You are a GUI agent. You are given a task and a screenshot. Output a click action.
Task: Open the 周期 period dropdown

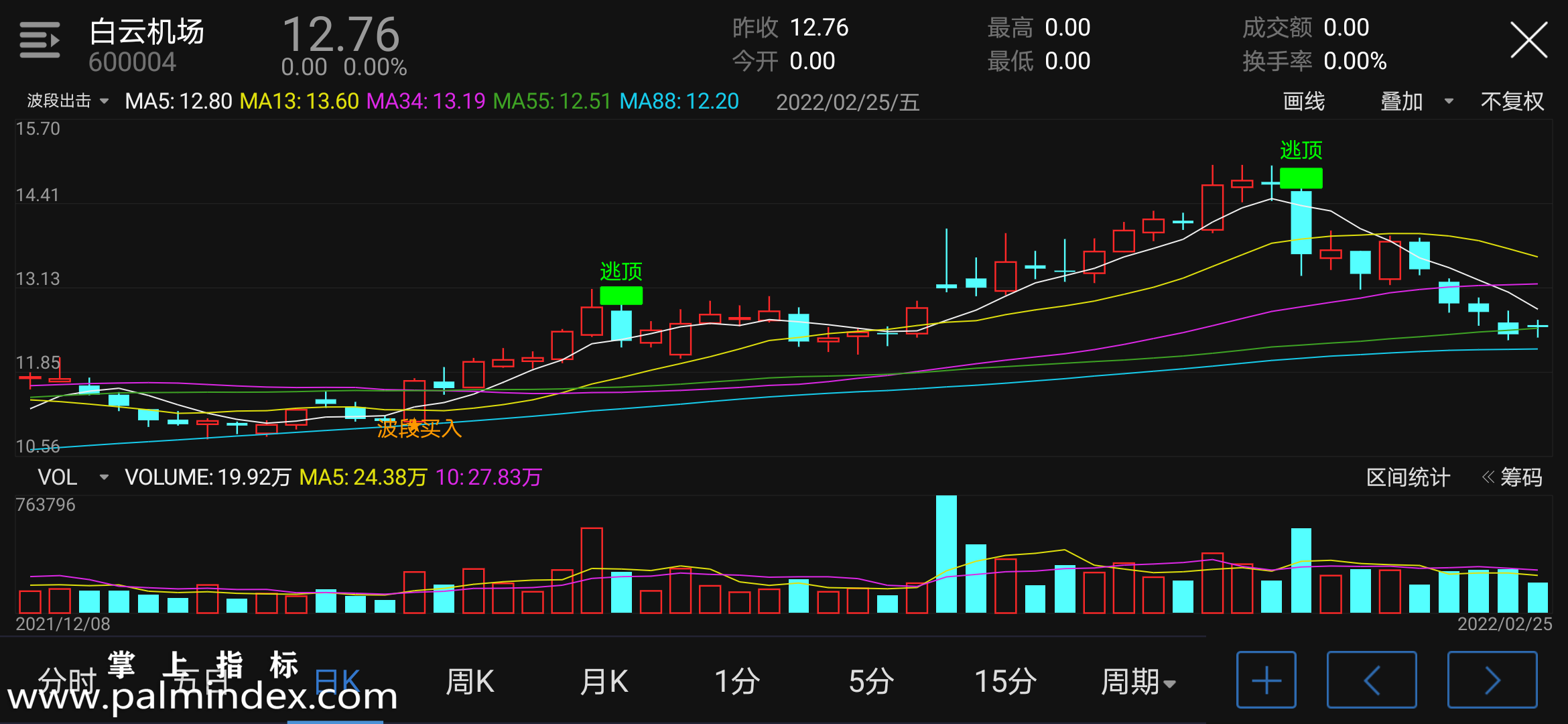[1138, 682]
